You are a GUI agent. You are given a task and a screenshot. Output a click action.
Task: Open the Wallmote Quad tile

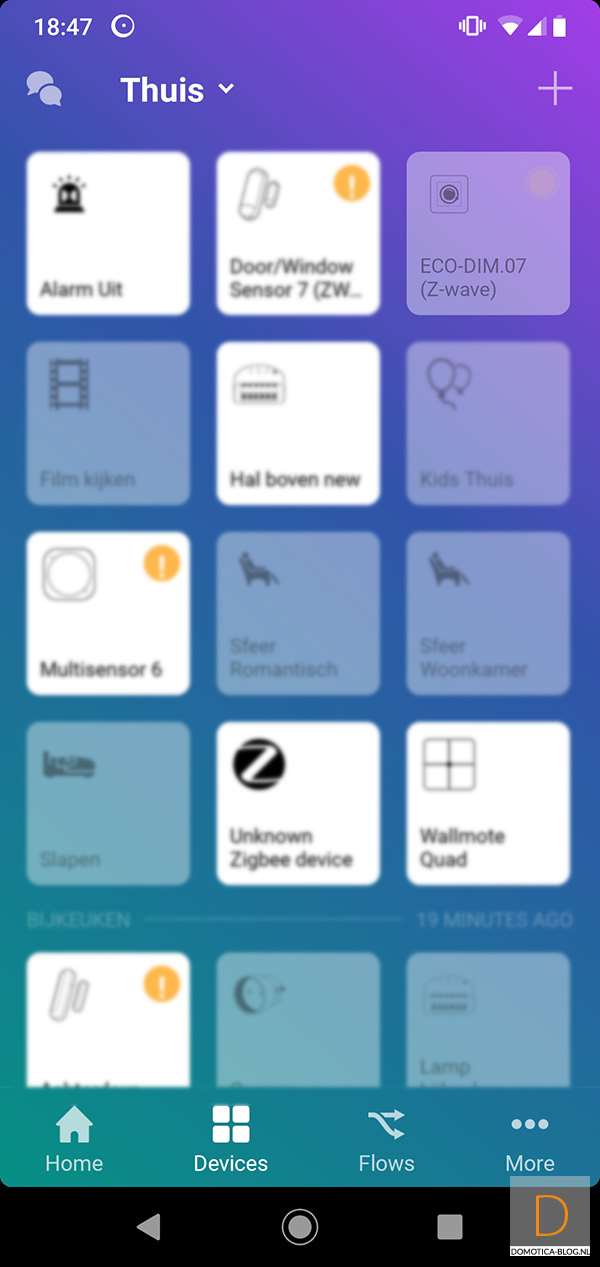pyautogui.click(x=488, y=803)
